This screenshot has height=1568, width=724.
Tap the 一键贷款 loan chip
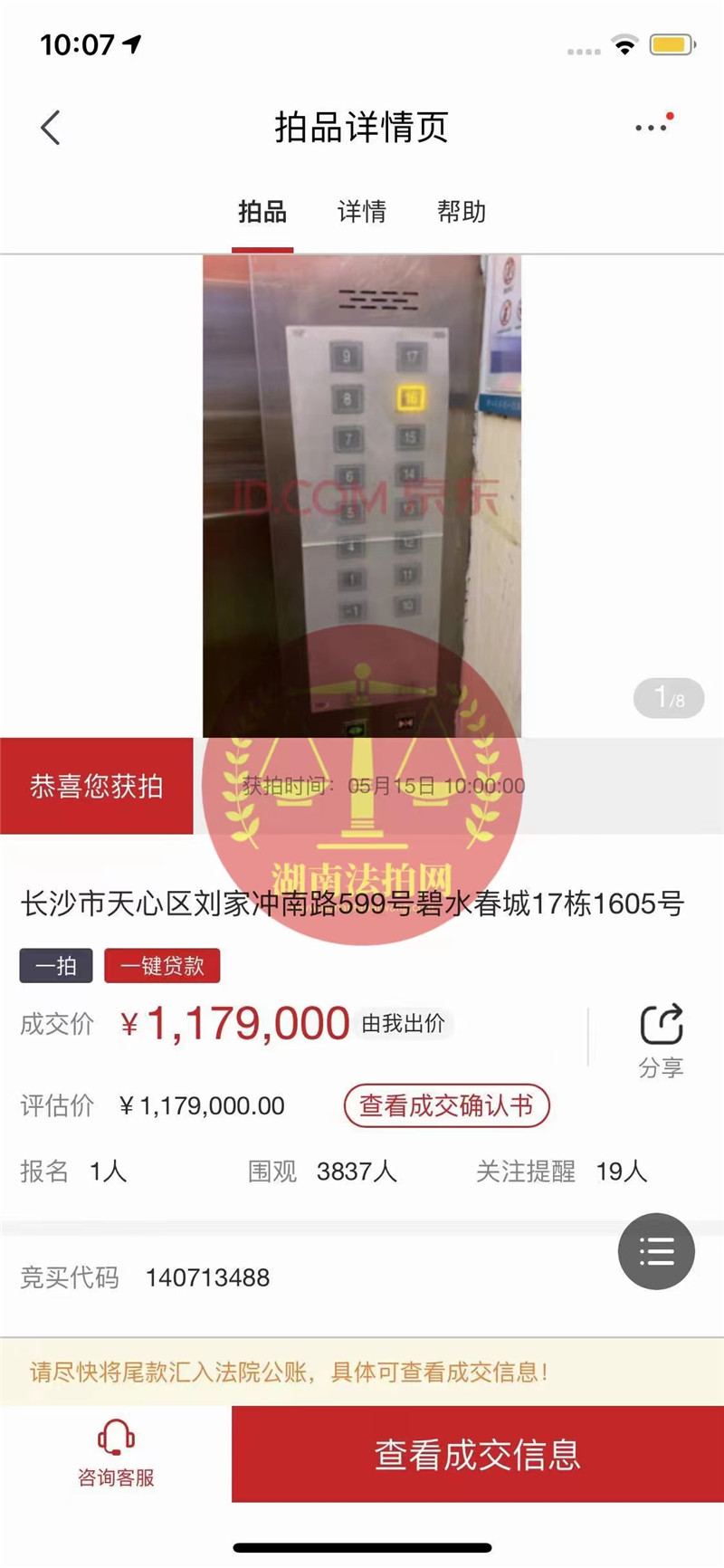[162, 966]
